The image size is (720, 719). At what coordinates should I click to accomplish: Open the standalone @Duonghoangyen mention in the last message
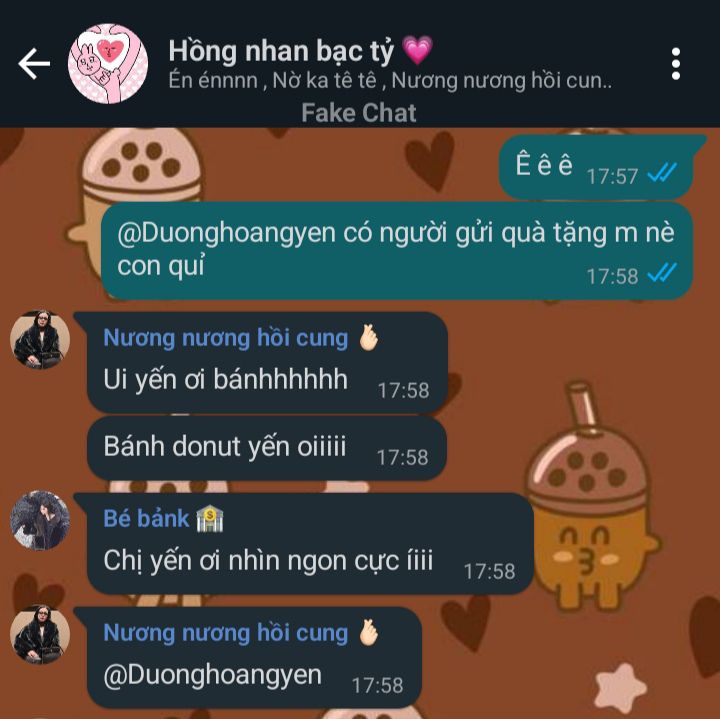[x=212, y=675]
